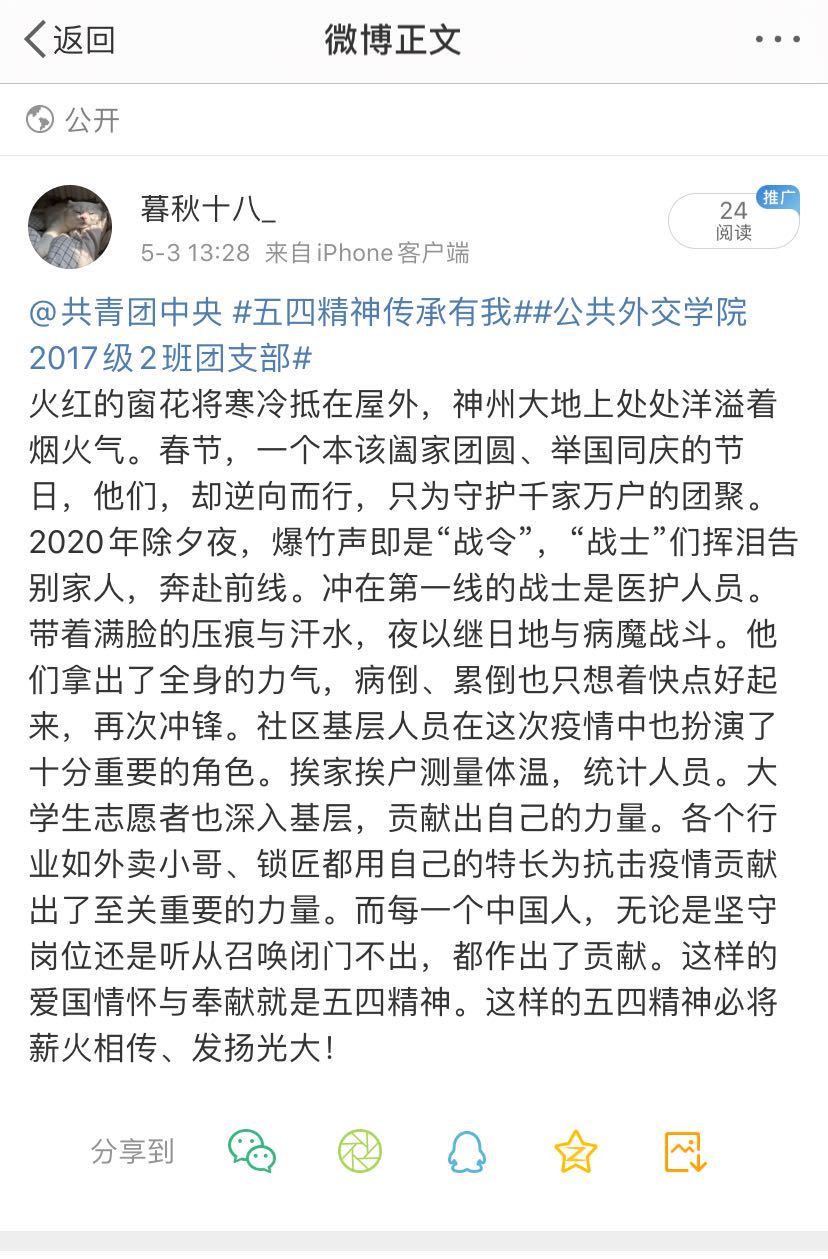Share post to QQ
The width and height of the screenshot is (828, 1259).
click(x=466, y=1151)
